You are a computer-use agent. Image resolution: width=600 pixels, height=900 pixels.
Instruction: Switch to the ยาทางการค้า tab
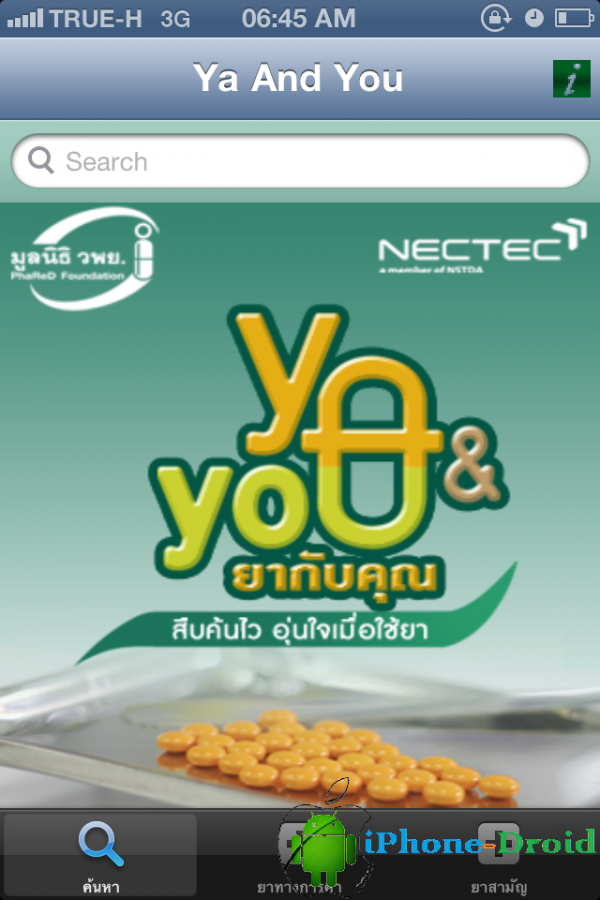pos(300,855)
